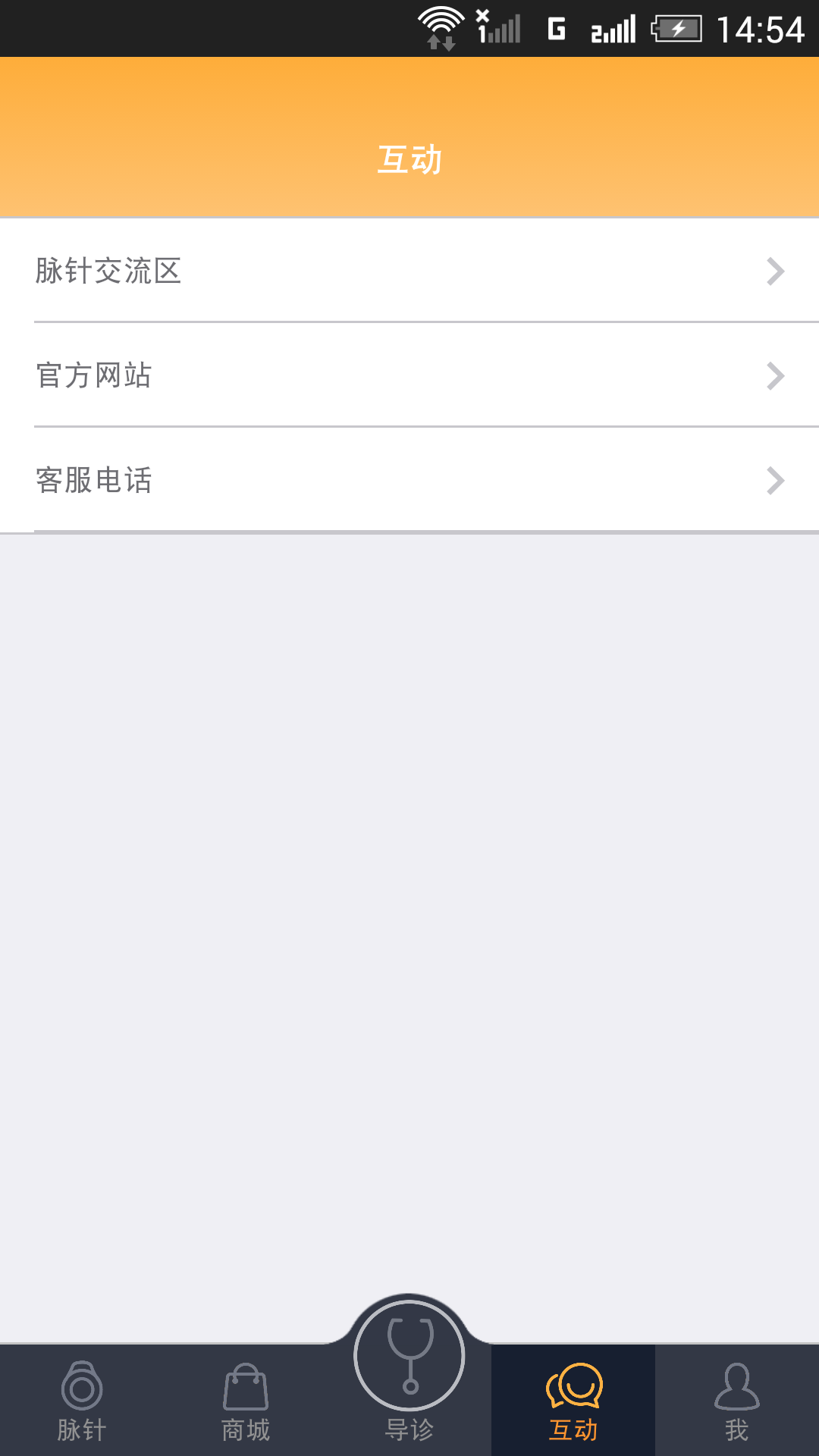Tap the watch-style 脉针 device icon
Image resolution: width=819 pixels, height=1456 pixels.
[82, 1385]
